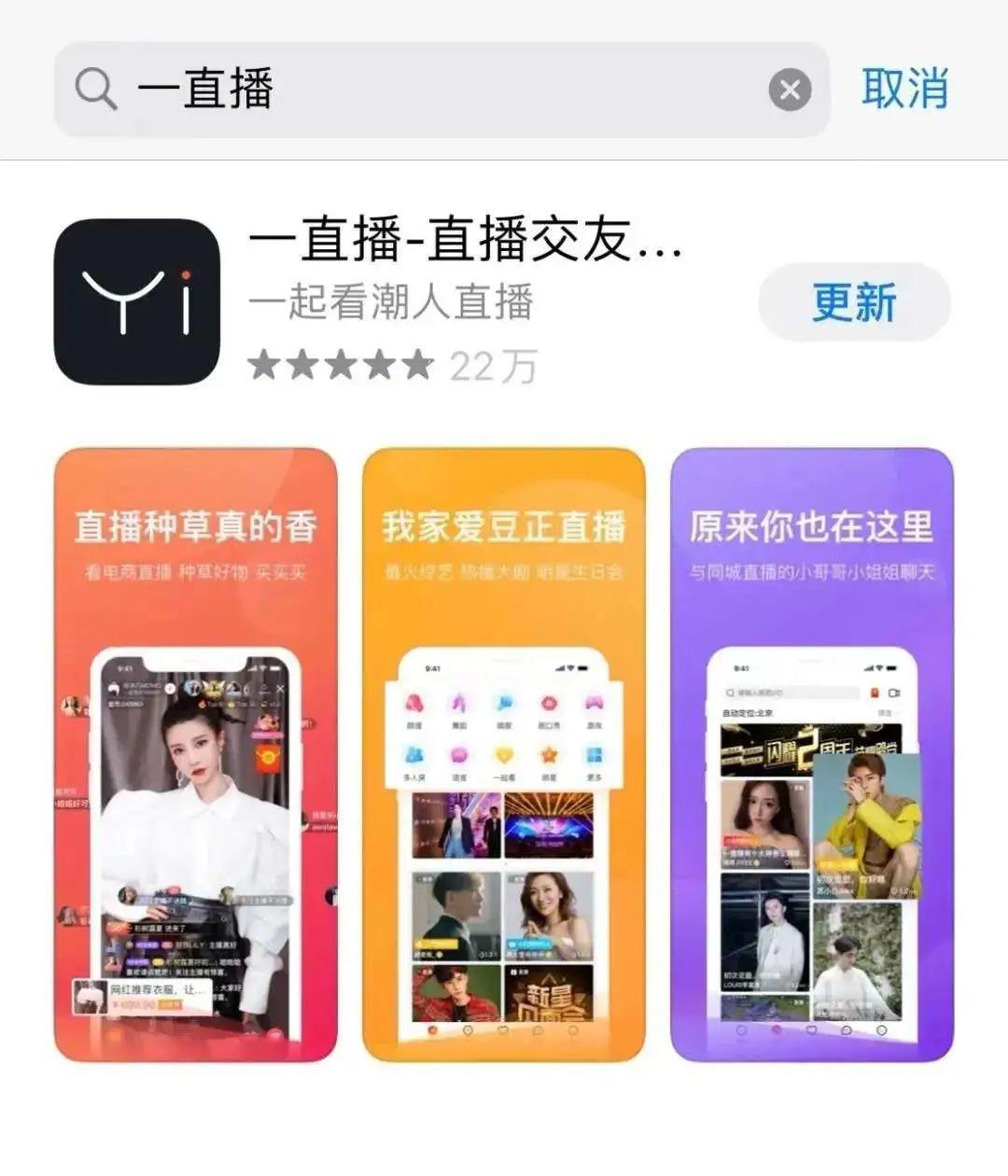The height and width of the screenshot is (1176, 1008).
Task: View the 原来你也在这里 screenshot
Action: [x=812, y=754]
